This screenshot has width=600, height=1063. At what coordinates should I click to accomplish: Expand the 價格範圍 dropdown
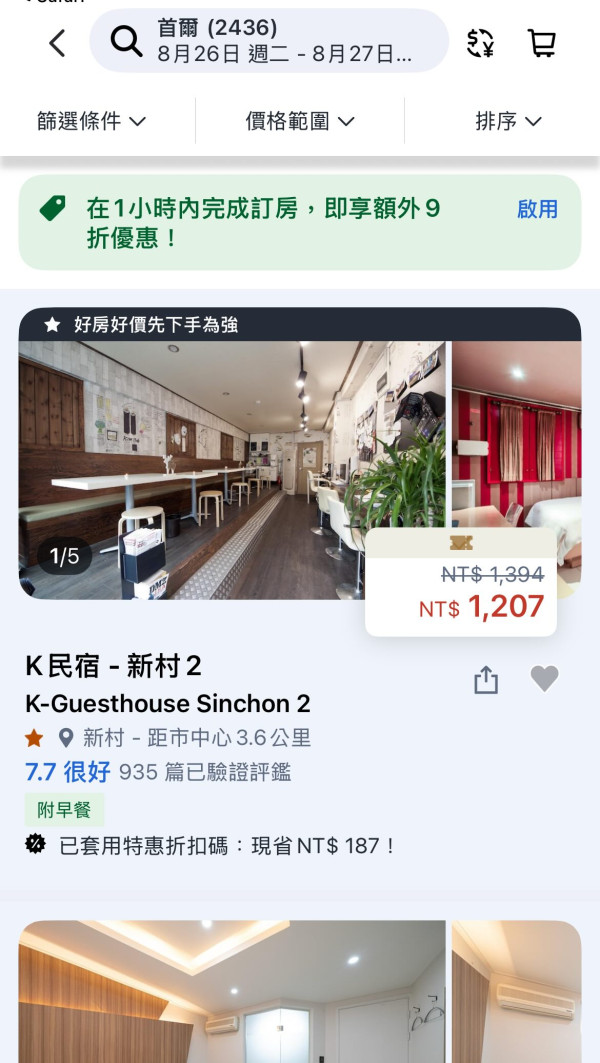tap(300, 121)
